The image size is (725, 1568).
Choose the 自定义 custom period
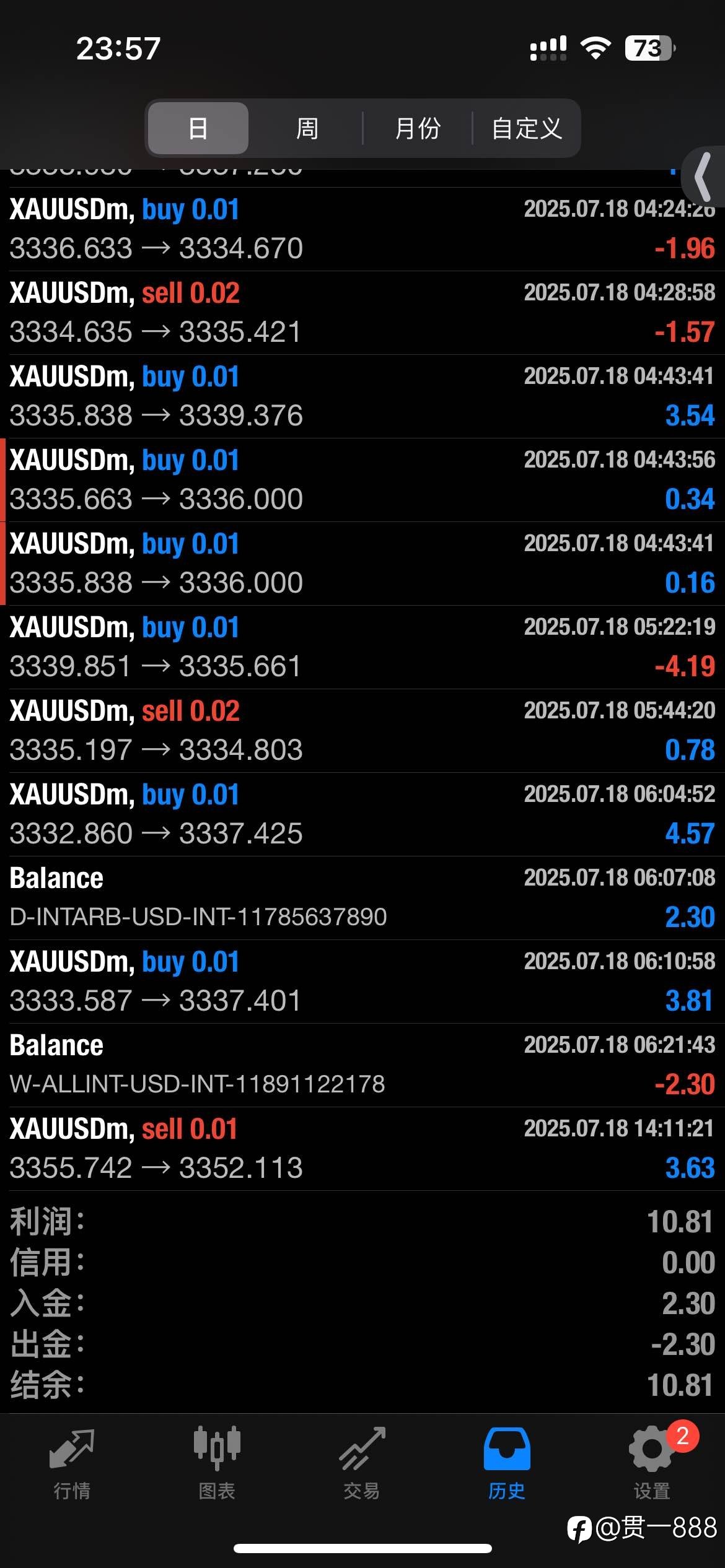click(x=527, y=128)
